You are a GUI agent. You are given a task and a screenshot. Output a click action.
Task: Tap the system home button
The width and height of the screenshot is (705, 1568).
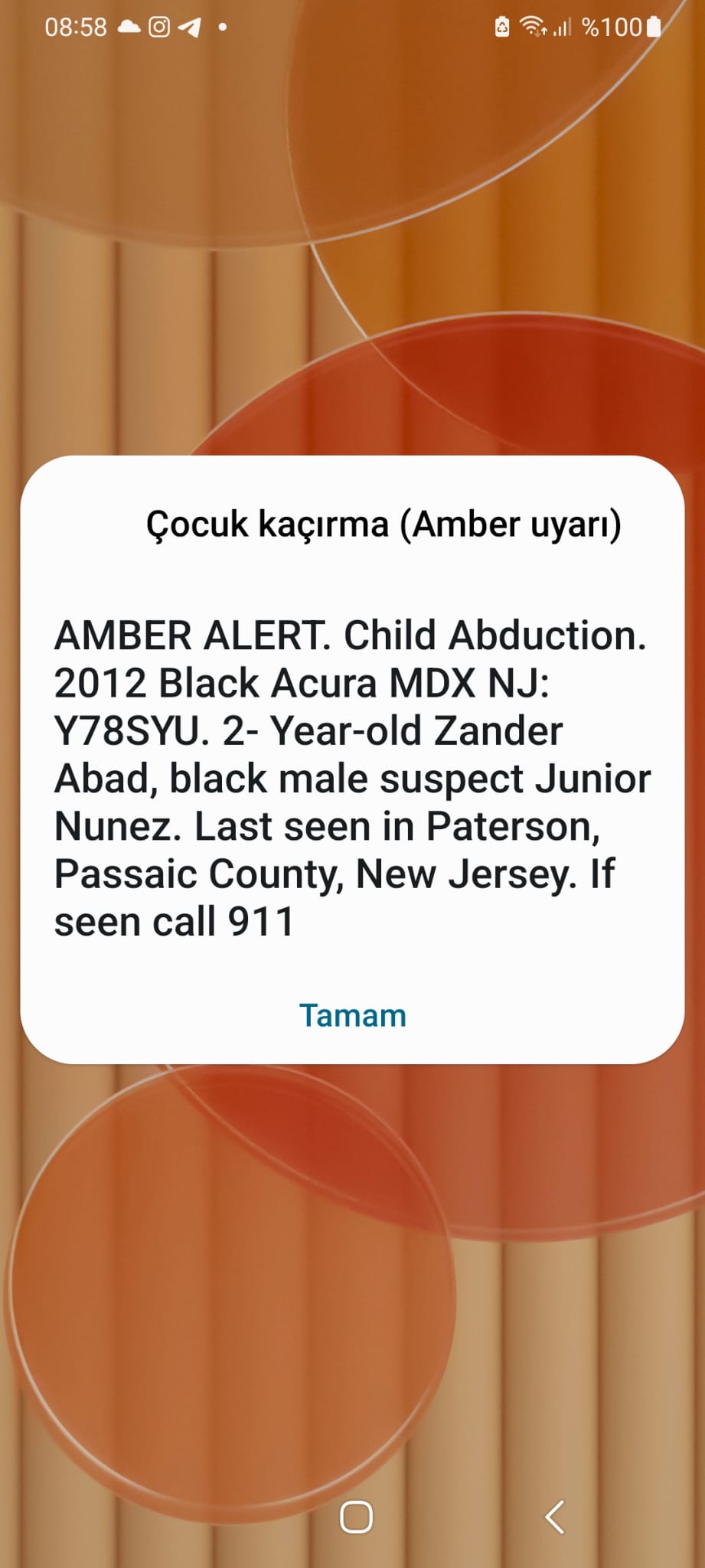(x=356, y=1517)
